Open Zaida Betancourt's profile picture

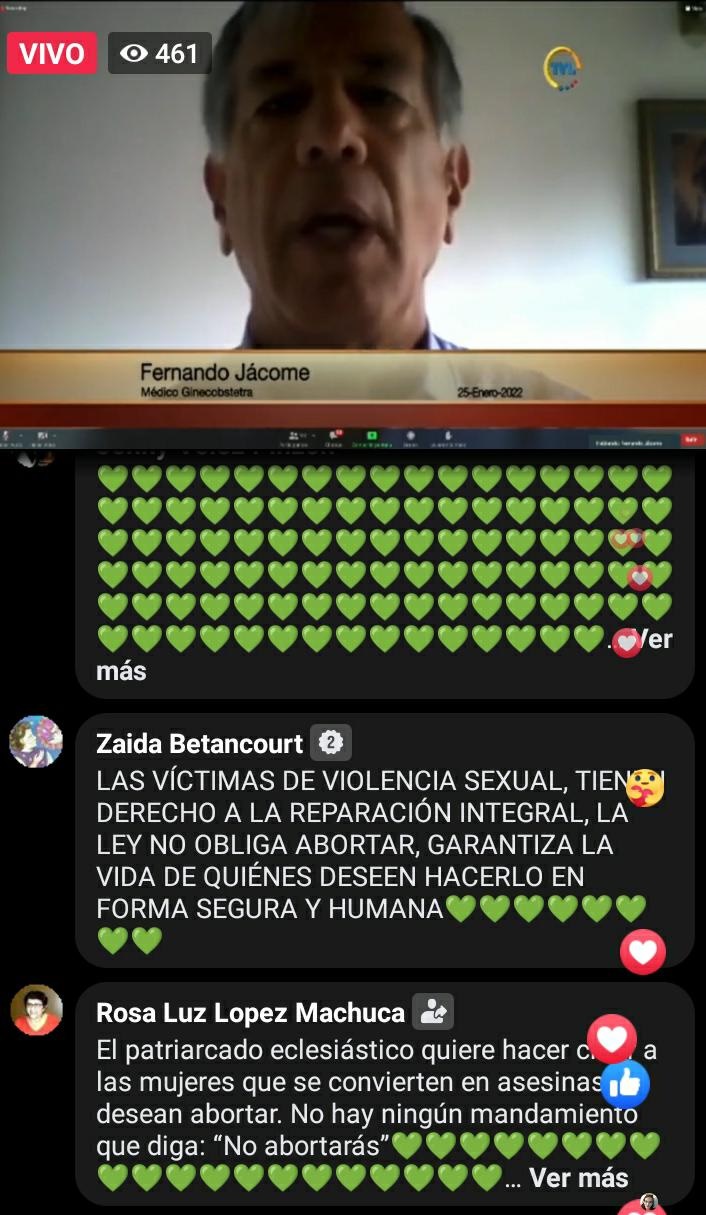pos(36,742)
